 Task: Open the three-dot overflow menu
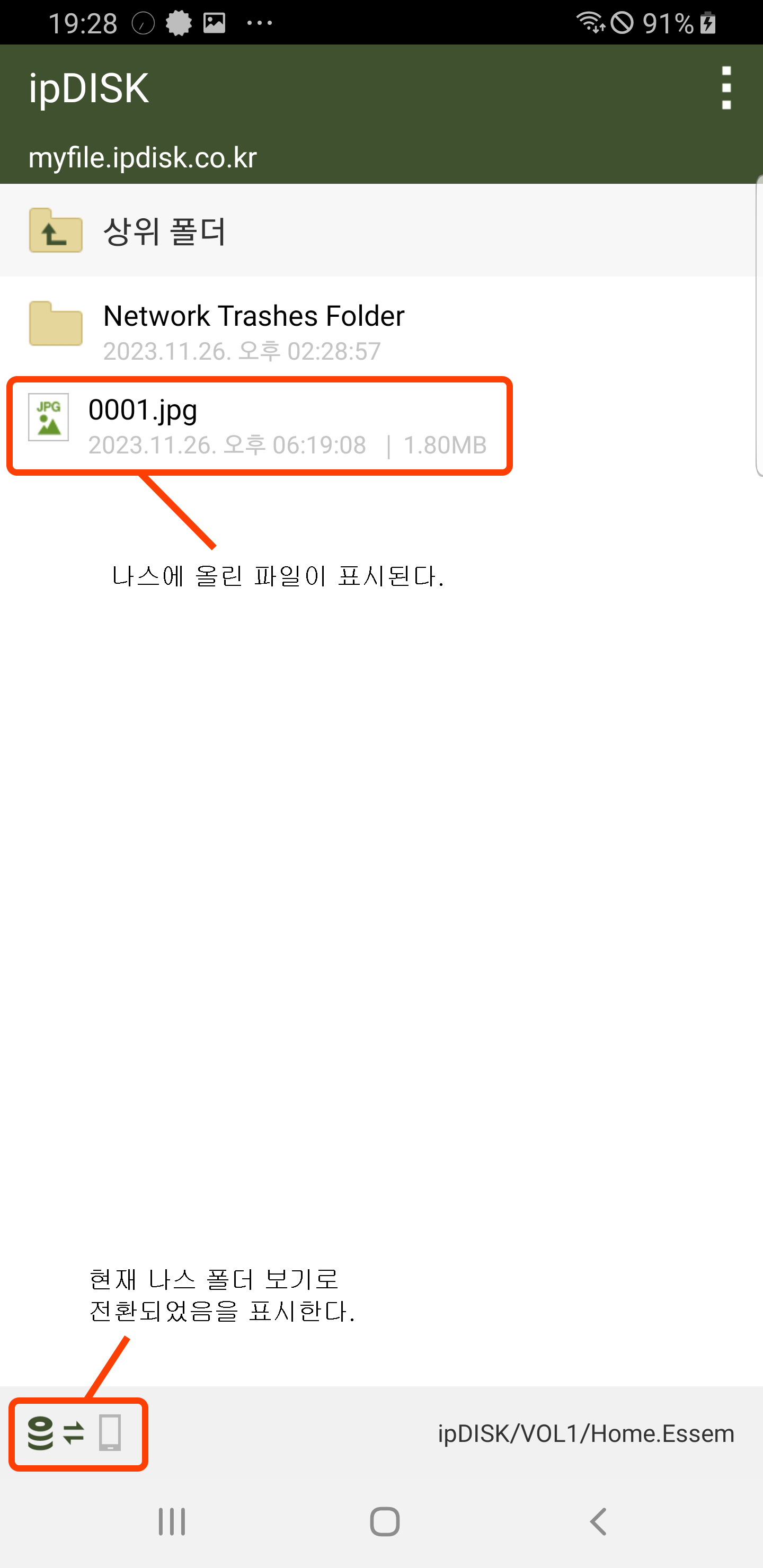pos(726,88)
